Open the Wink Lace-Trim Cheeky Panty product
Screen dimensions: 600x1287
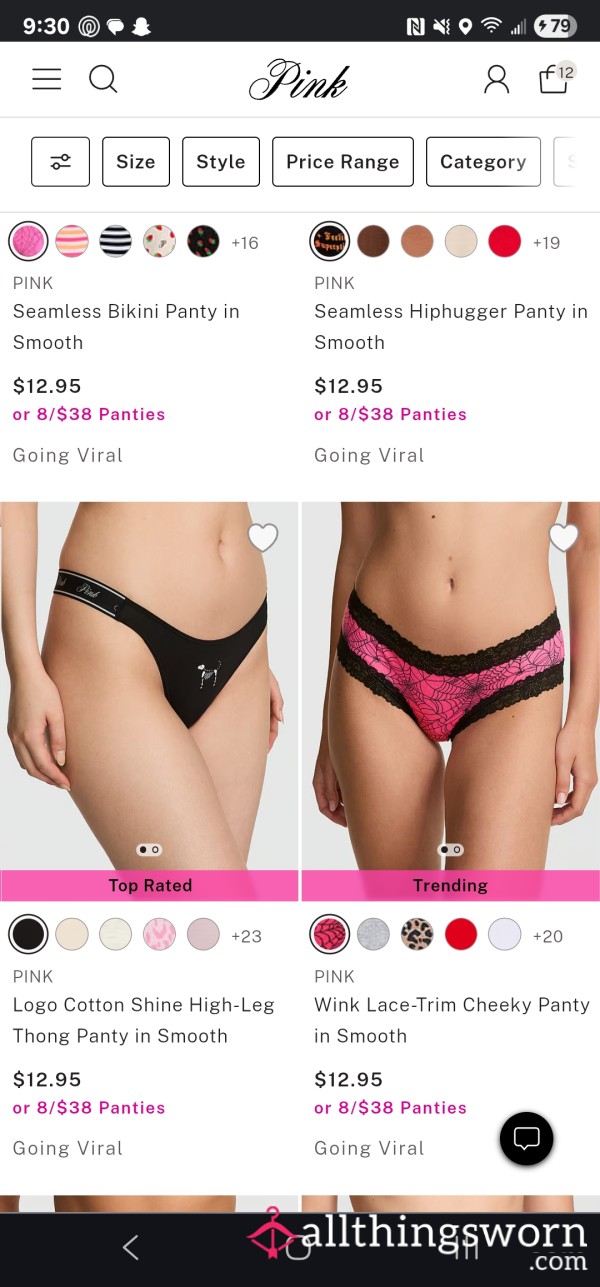pyautogui.click(x=451, y=1020)
